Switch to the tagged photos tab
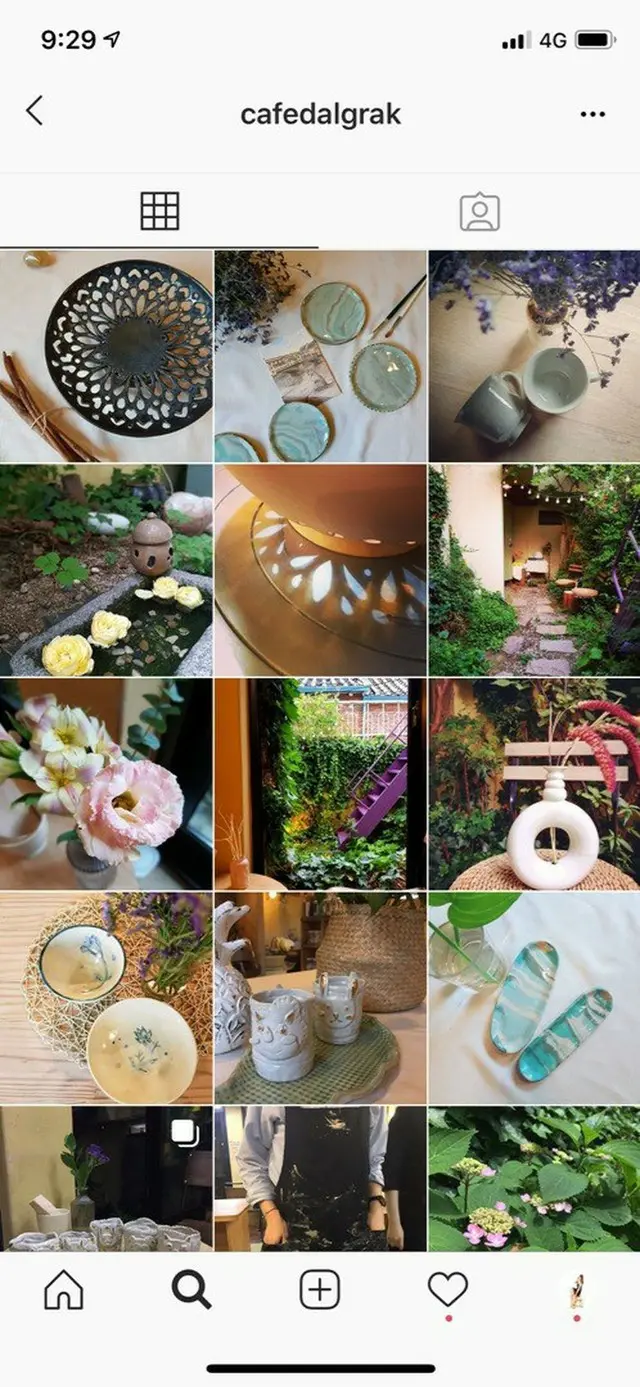This screenshot has height=1387, width=640. pos(479,212)
